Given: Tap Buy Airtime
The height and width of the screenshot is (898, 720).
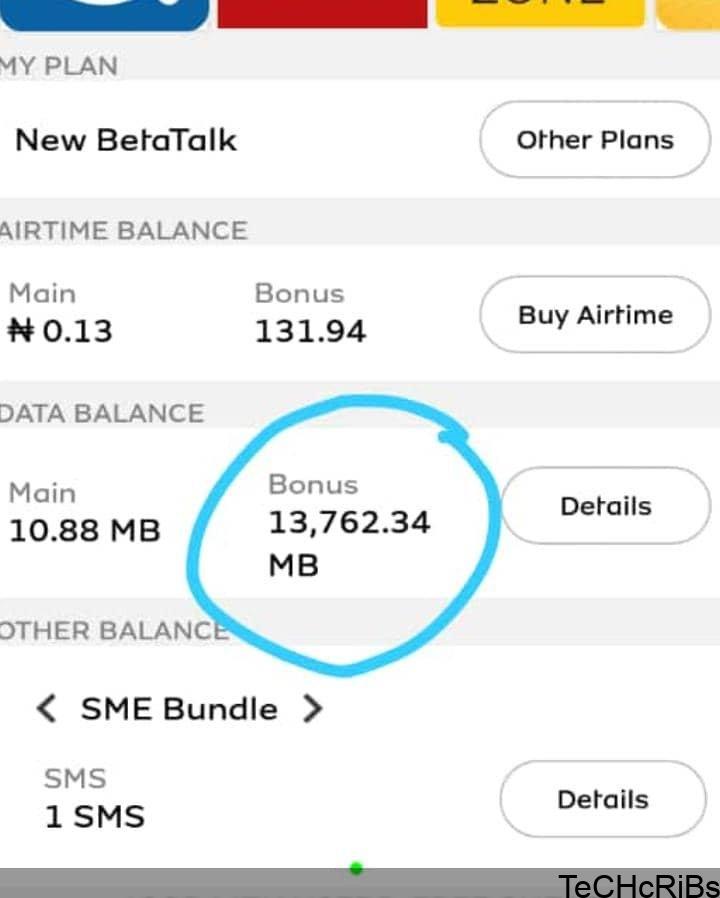Looking at the screenshot, I should 594,315.
